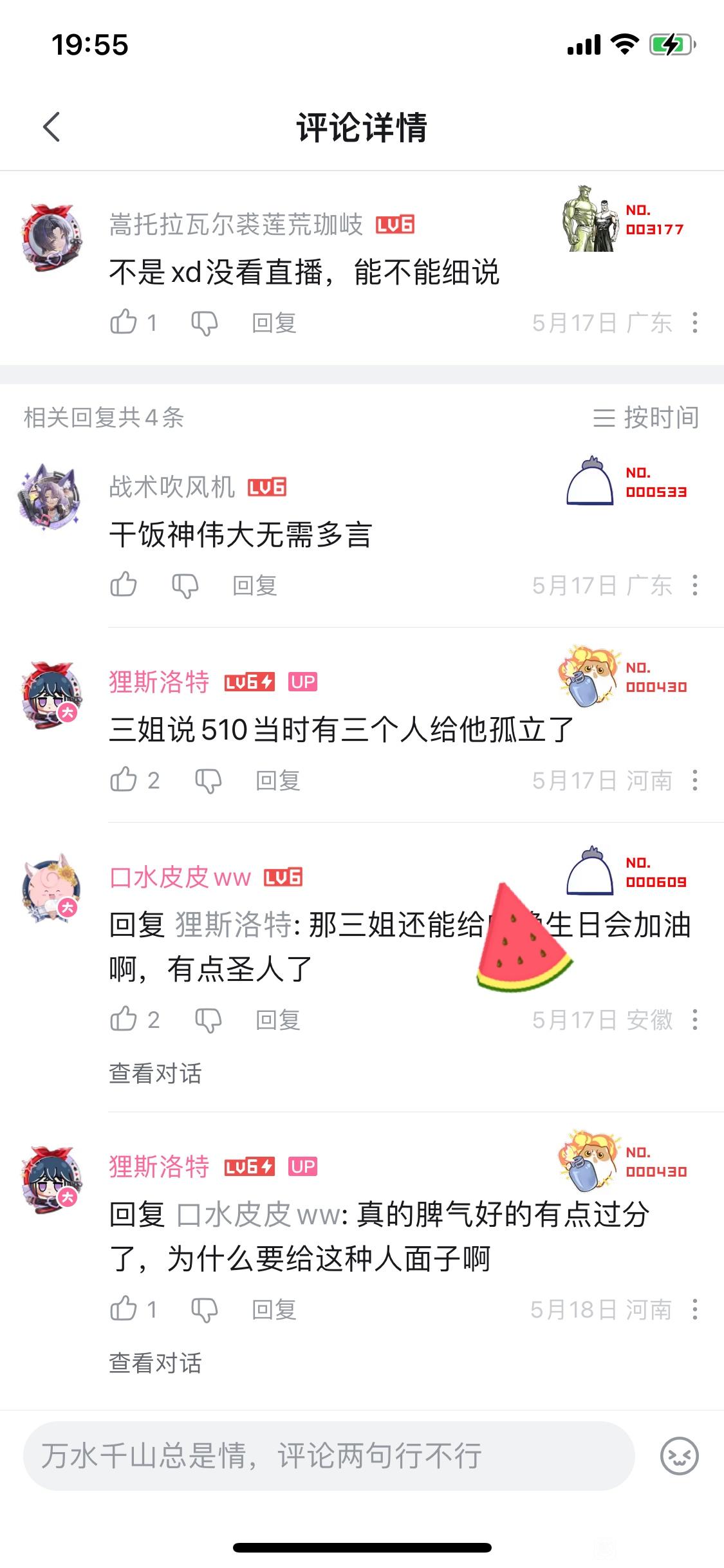Image resolution: width=724 pixels, height=1568 pixels.
Task: View conversation under 口水皮皮ww's reply
Action: (x=155, y=1073)
